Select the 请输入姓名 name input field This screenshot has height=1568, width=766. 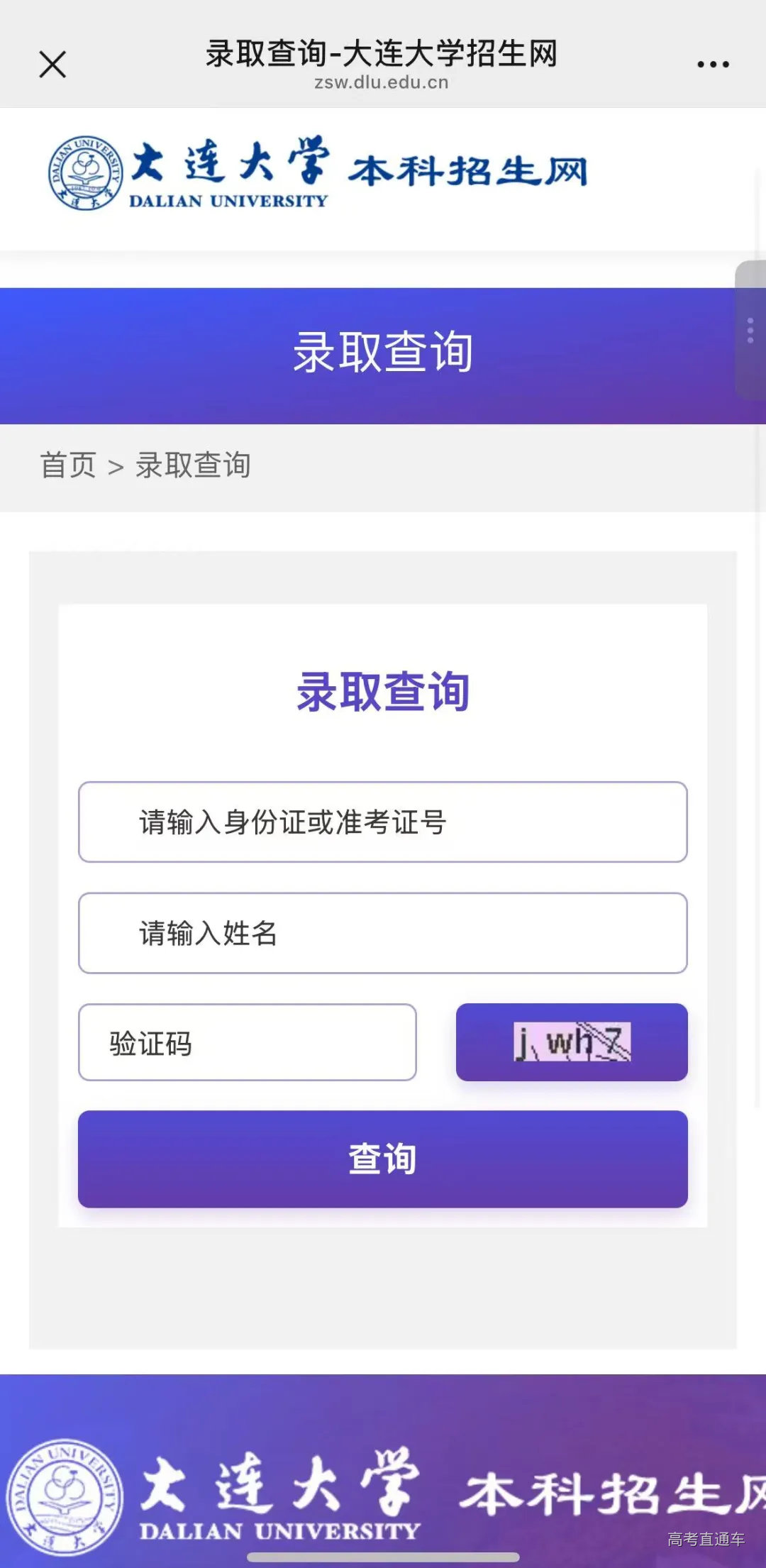coord(383,933)
